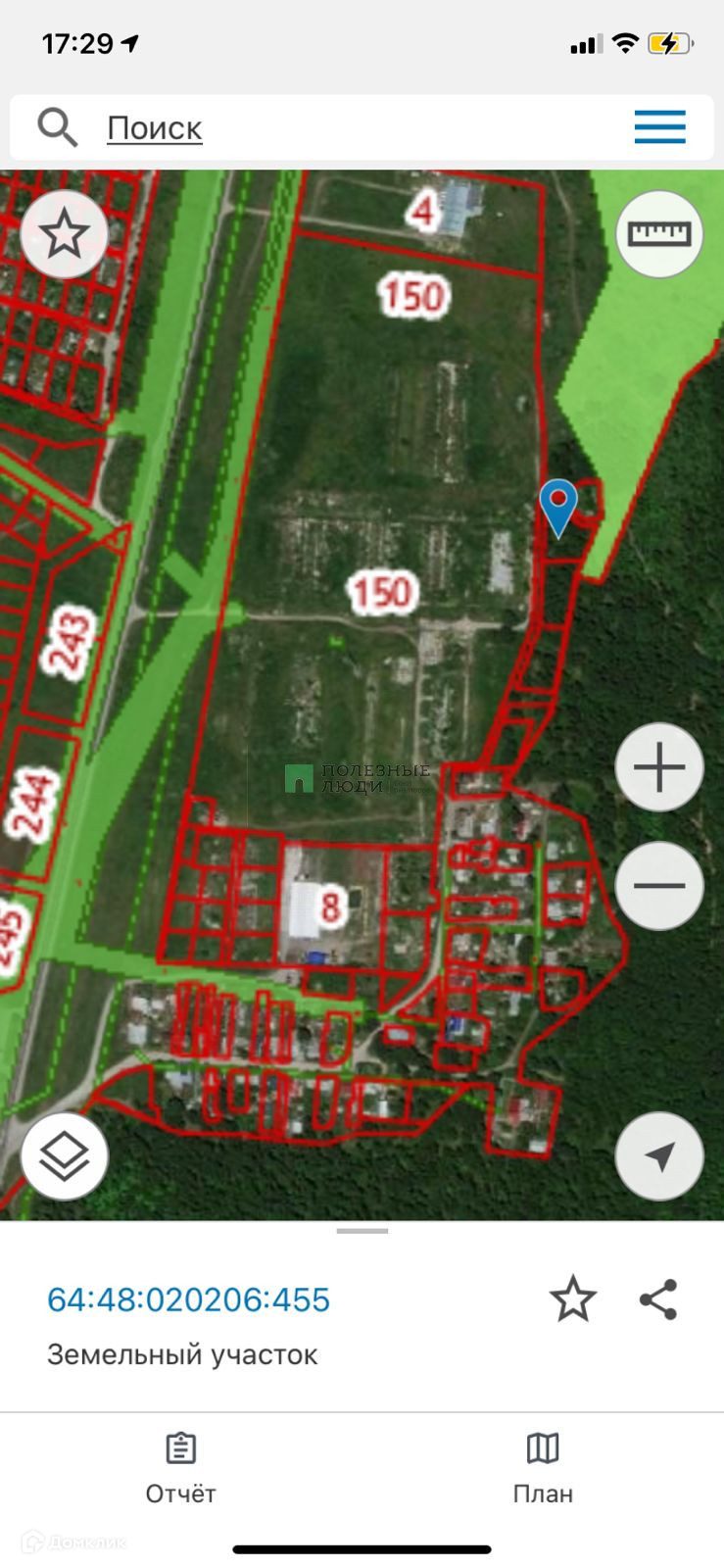Screen dimensions: 724x1568
Task: Share this land plot
Action: tap(658, 1299)
